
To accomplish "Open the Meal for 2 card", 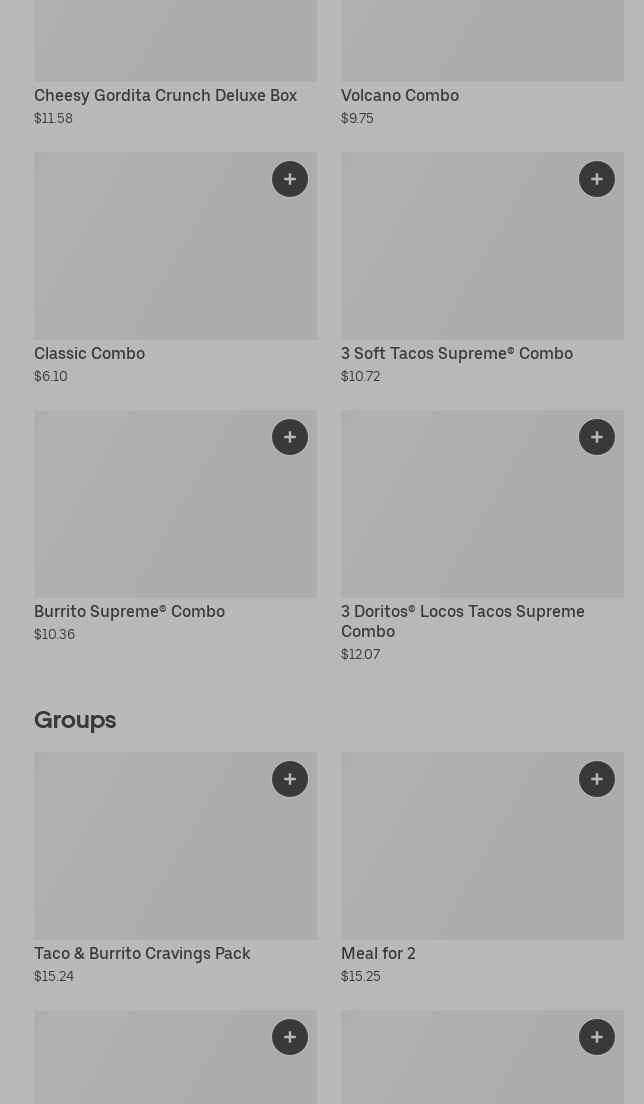I will tap(482, 869).
